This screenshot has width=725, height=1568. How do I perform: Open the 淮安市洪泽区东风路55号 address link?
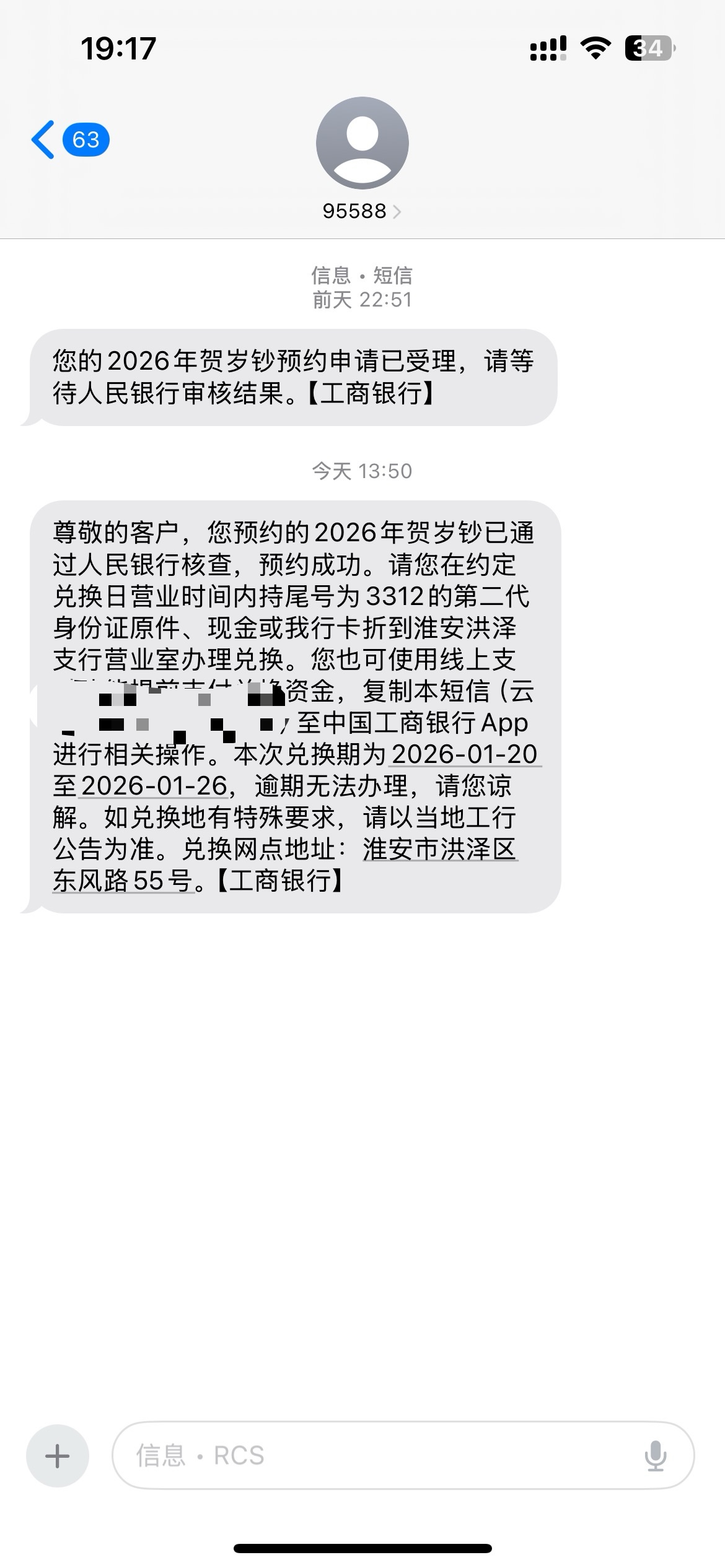pos(440,849)
